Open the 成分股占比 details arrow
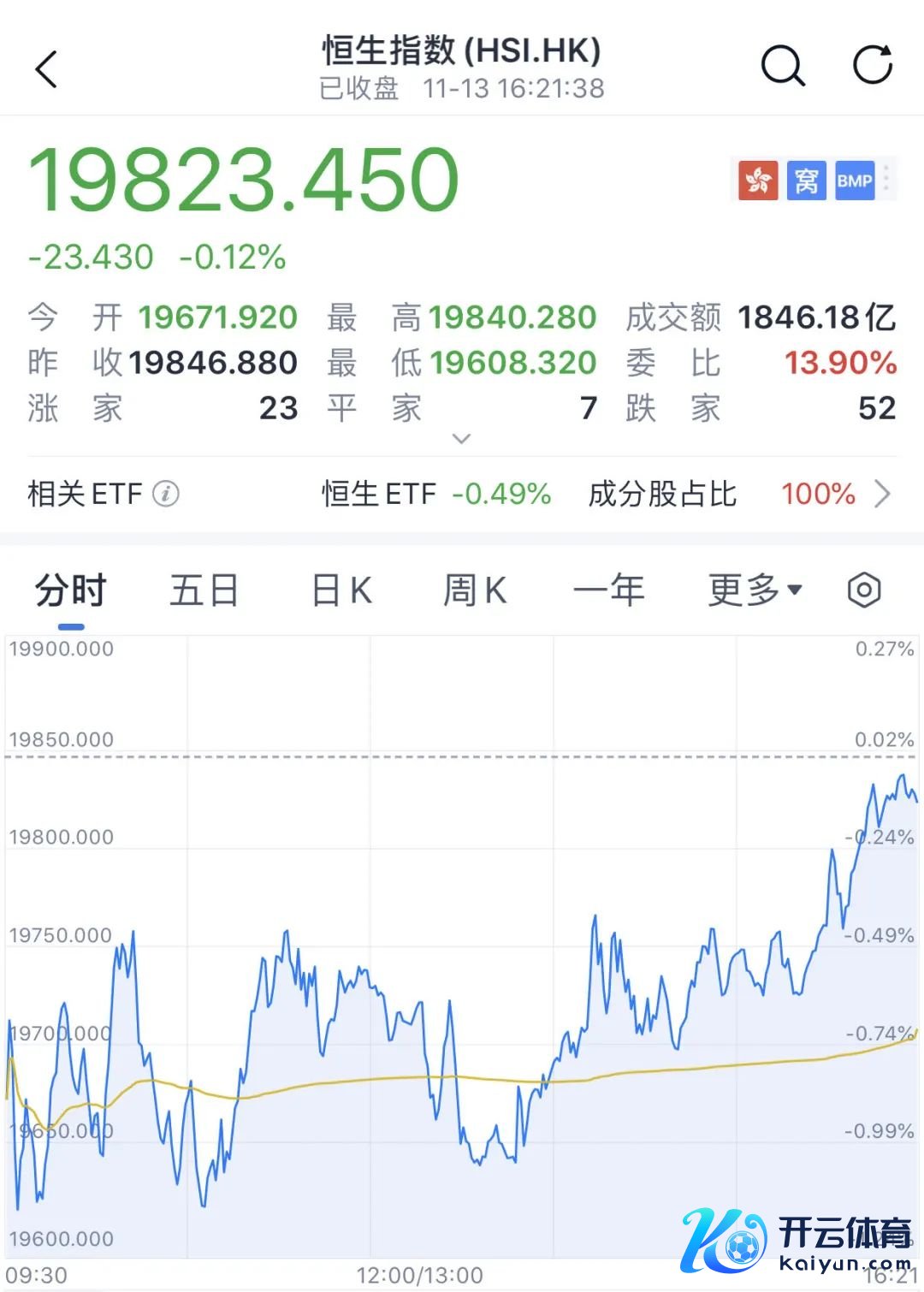This screenshot has height=1292, width=924. point(882,494)
